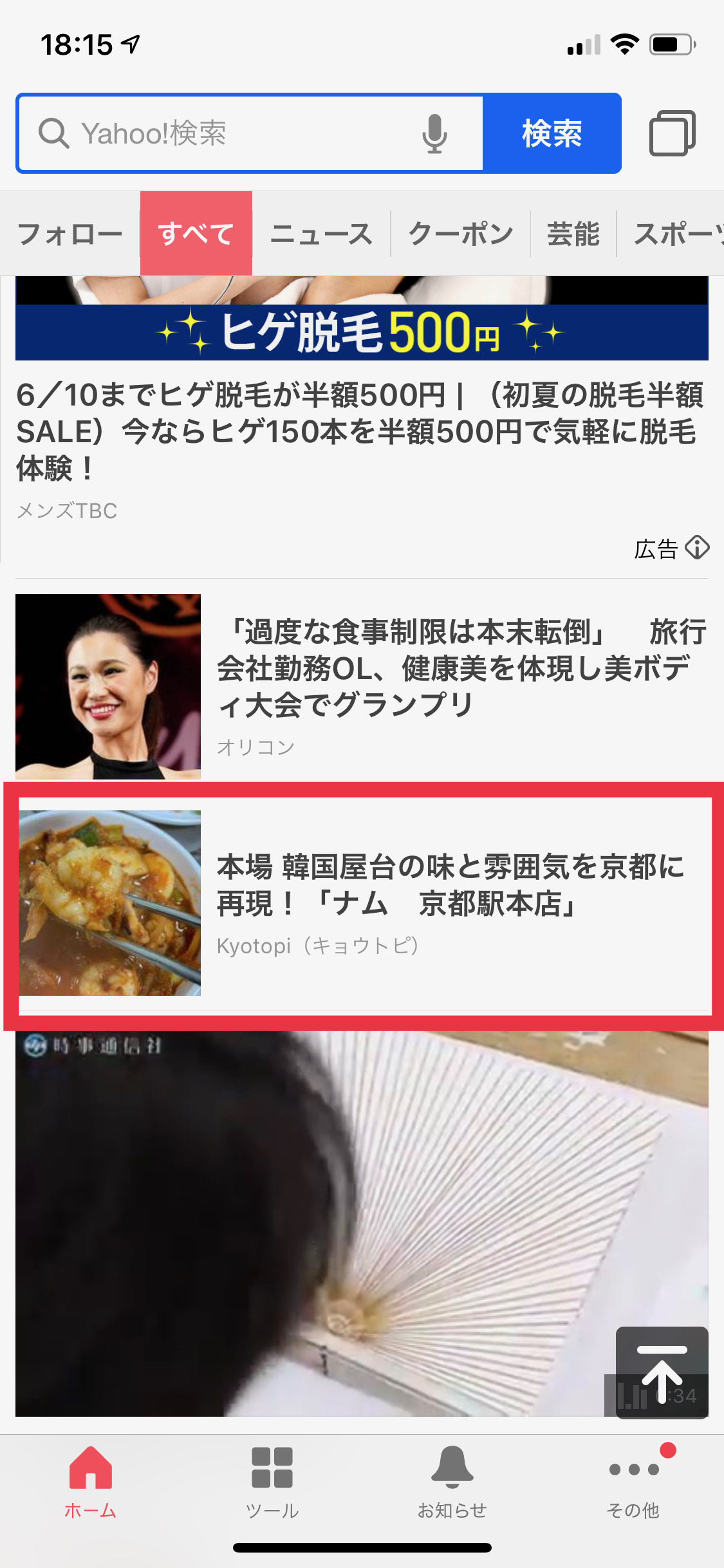Open the クーポン tab
724x1568 pixels.
tap(461, 234)
